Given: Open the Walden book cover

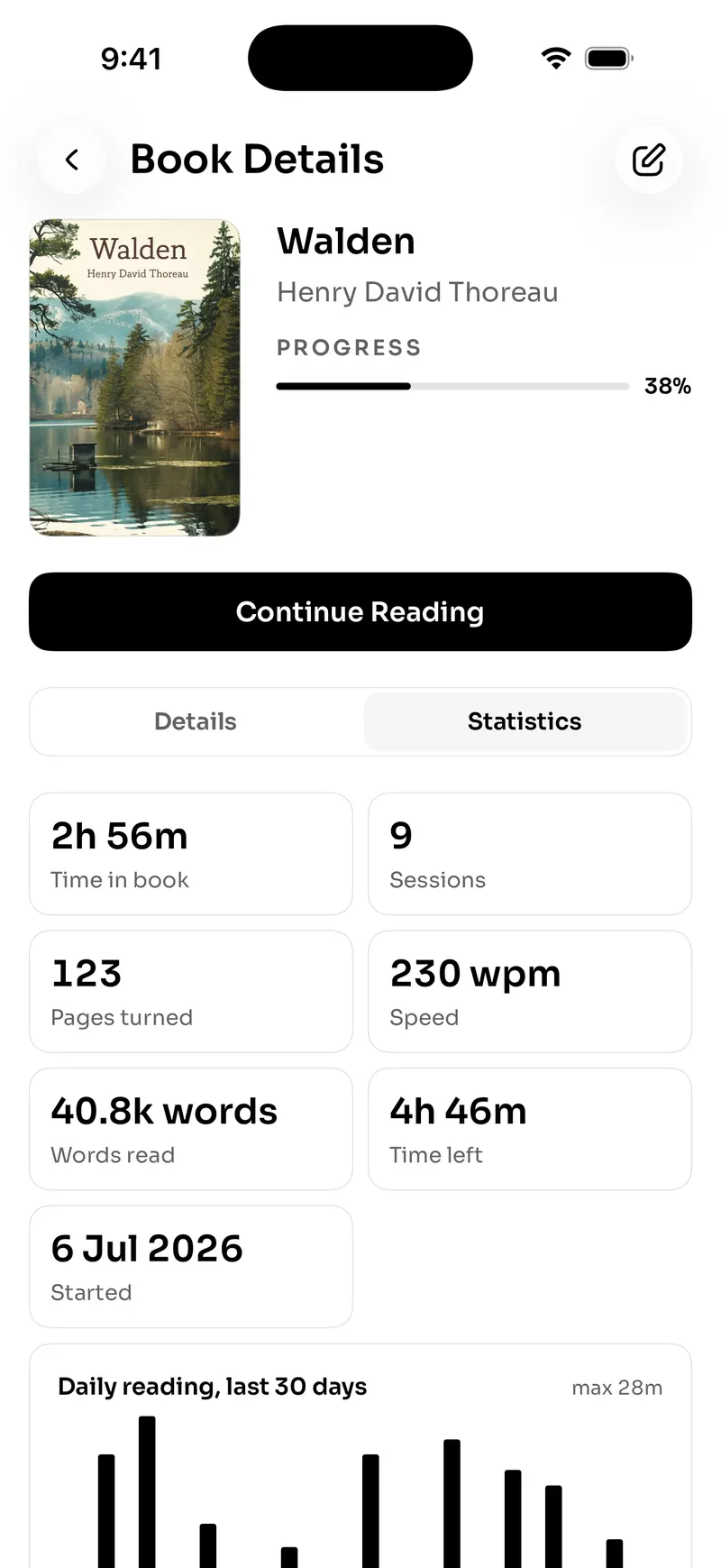Looking at the screenshot, I should coord(135,378).
